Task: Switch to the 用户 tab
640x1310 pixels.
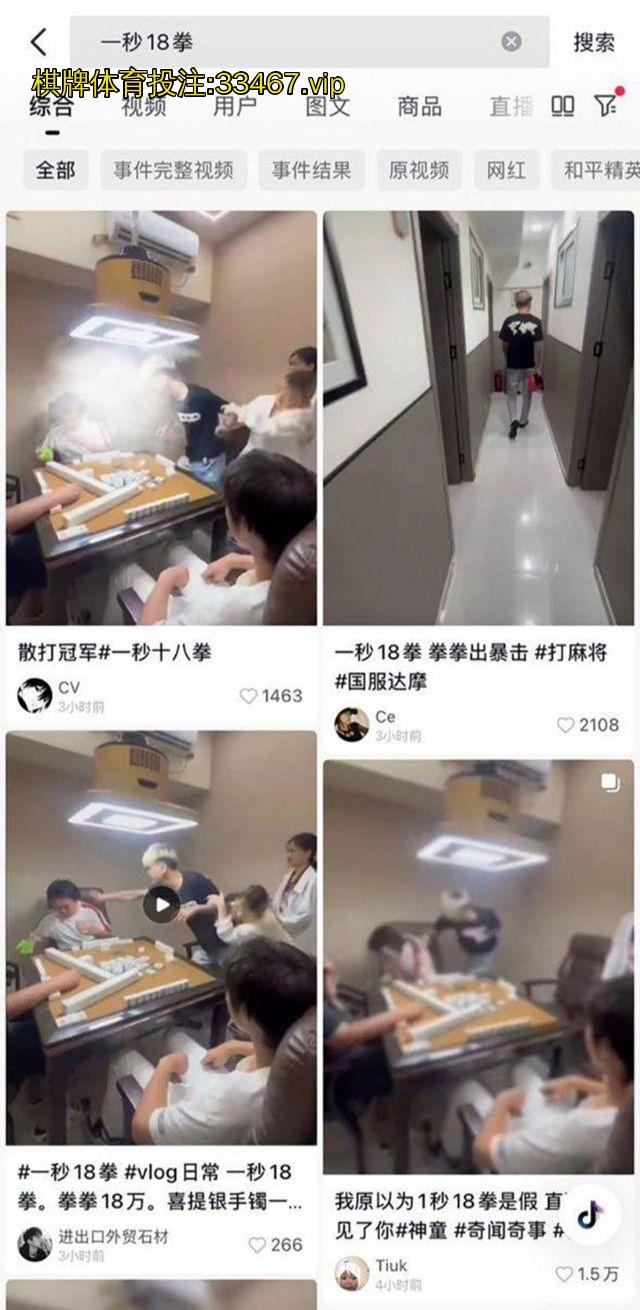Action: pos(234,106)
